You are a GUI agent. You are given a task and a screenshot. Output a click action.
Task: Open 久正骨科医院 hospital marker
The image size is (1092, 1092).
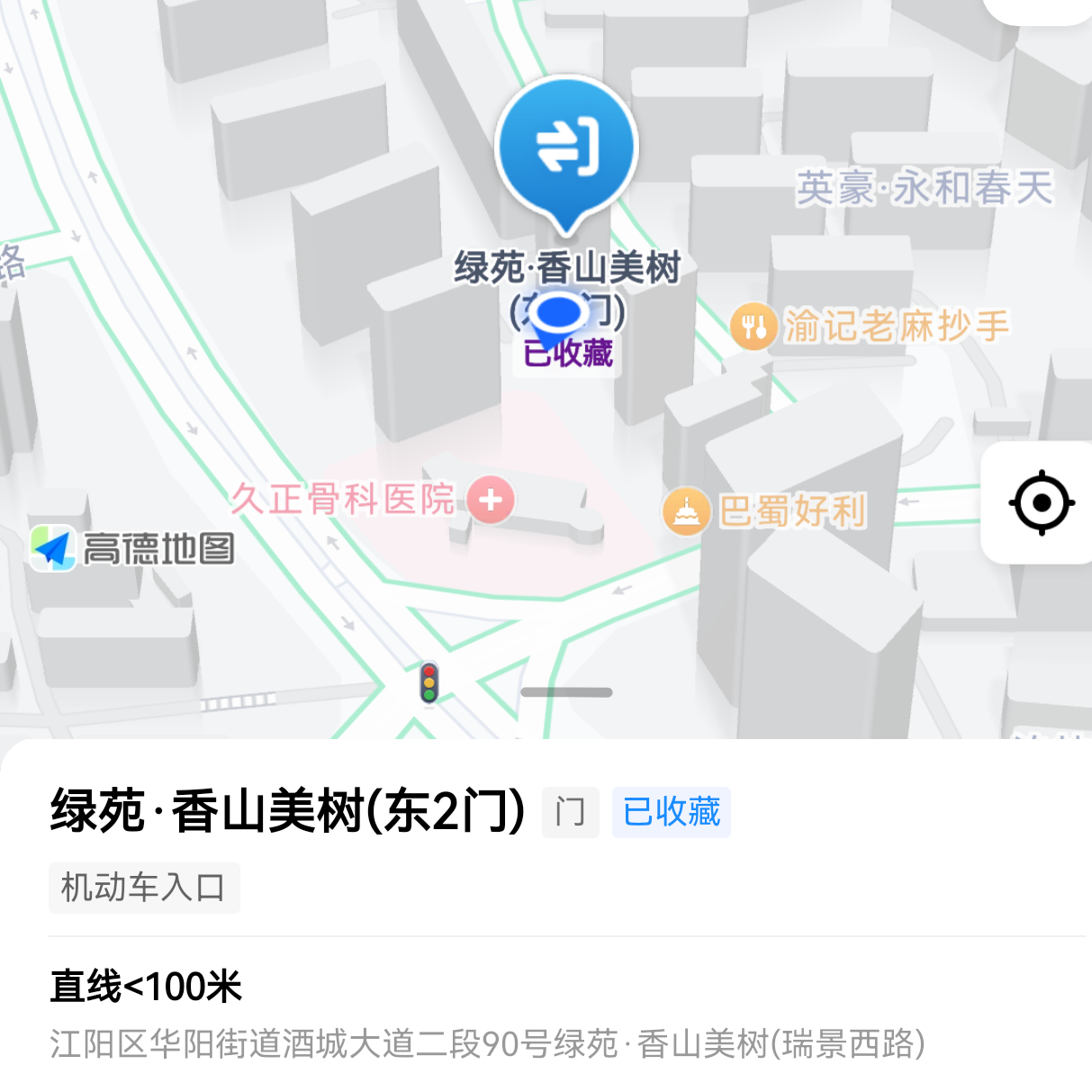490,499
